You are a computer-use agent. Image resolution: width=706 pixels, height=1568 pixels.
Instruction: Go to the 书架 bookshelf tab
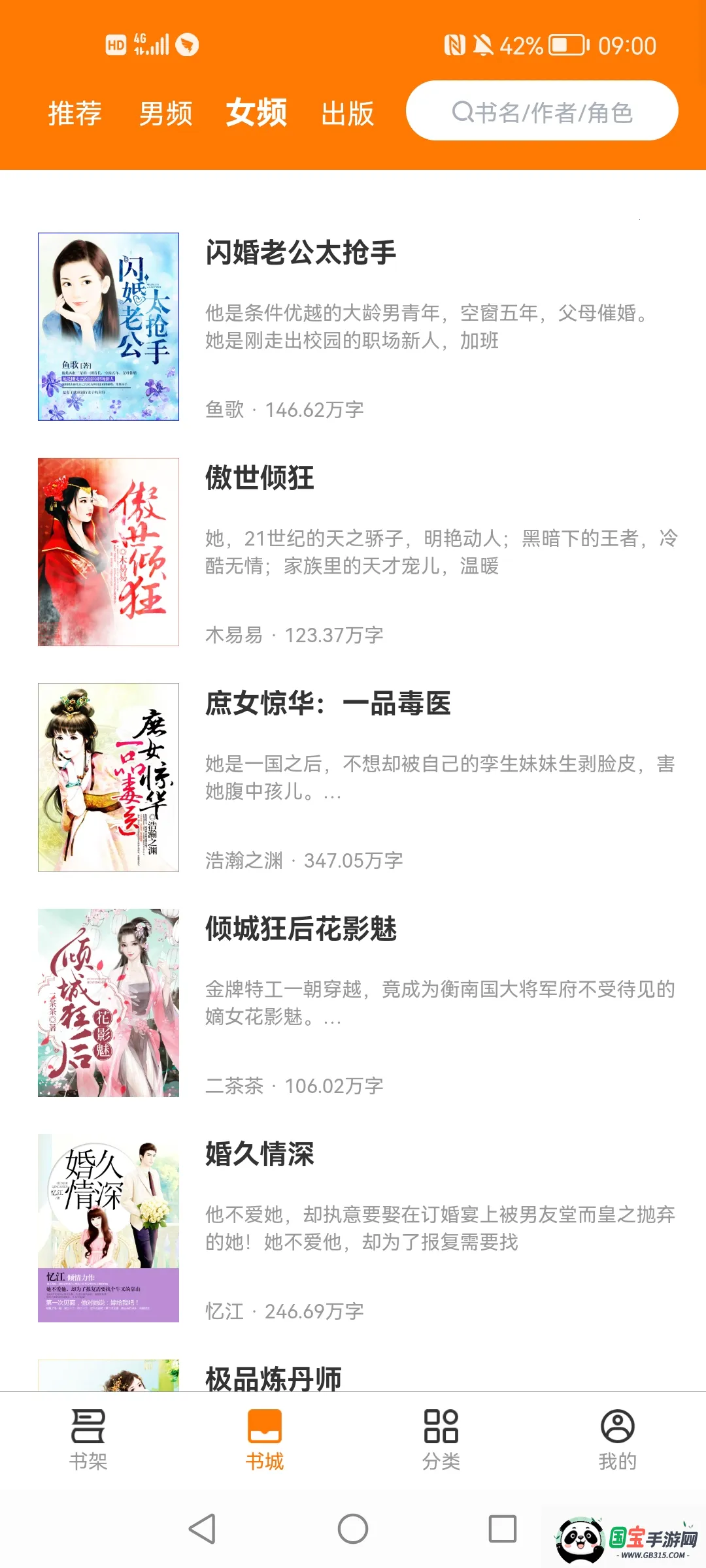point(88,1439)
